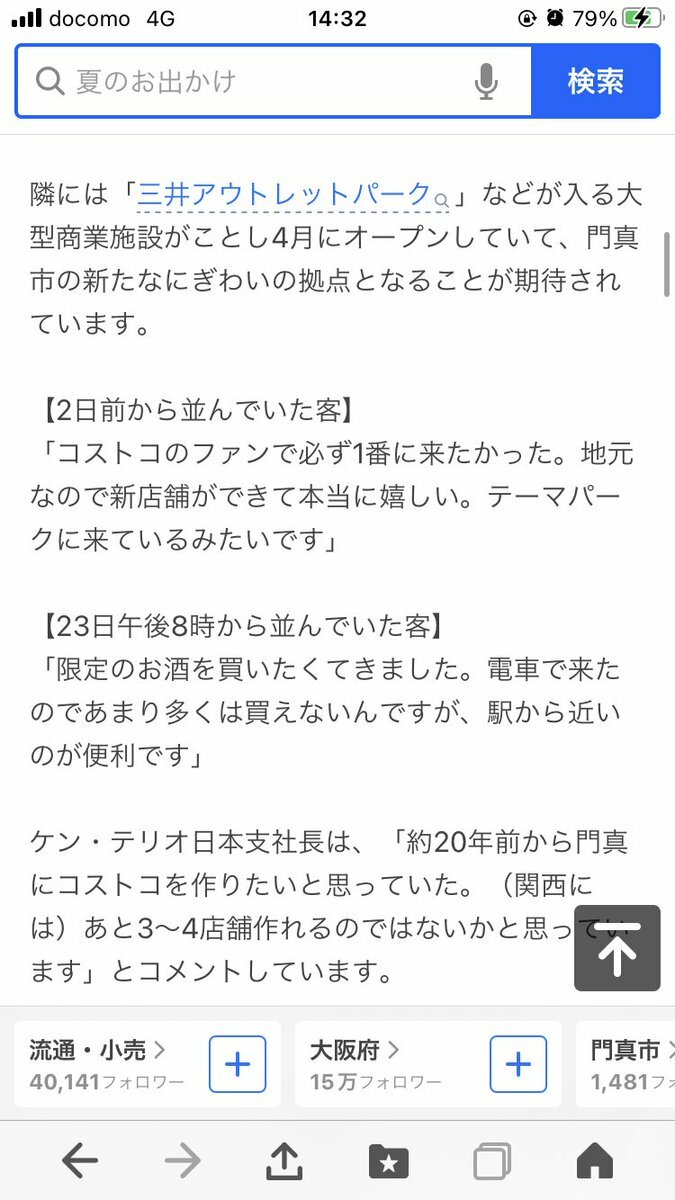Go to the browser home page
This screenshot has width=675, height=1200.
tap(594, 1161)
